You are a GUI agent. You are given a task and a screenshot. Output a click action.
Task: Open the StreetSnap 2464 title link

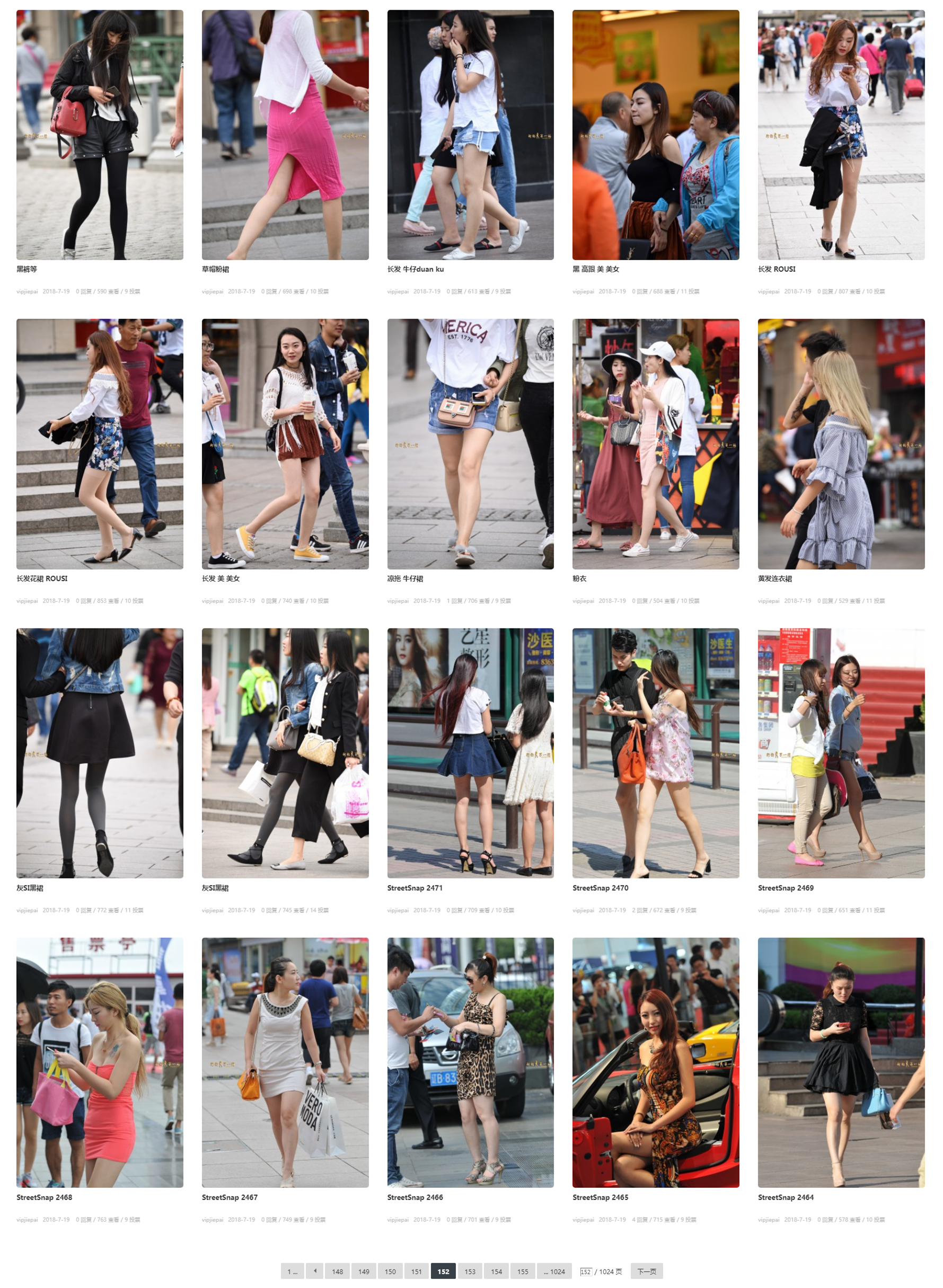click(786, 1197)
